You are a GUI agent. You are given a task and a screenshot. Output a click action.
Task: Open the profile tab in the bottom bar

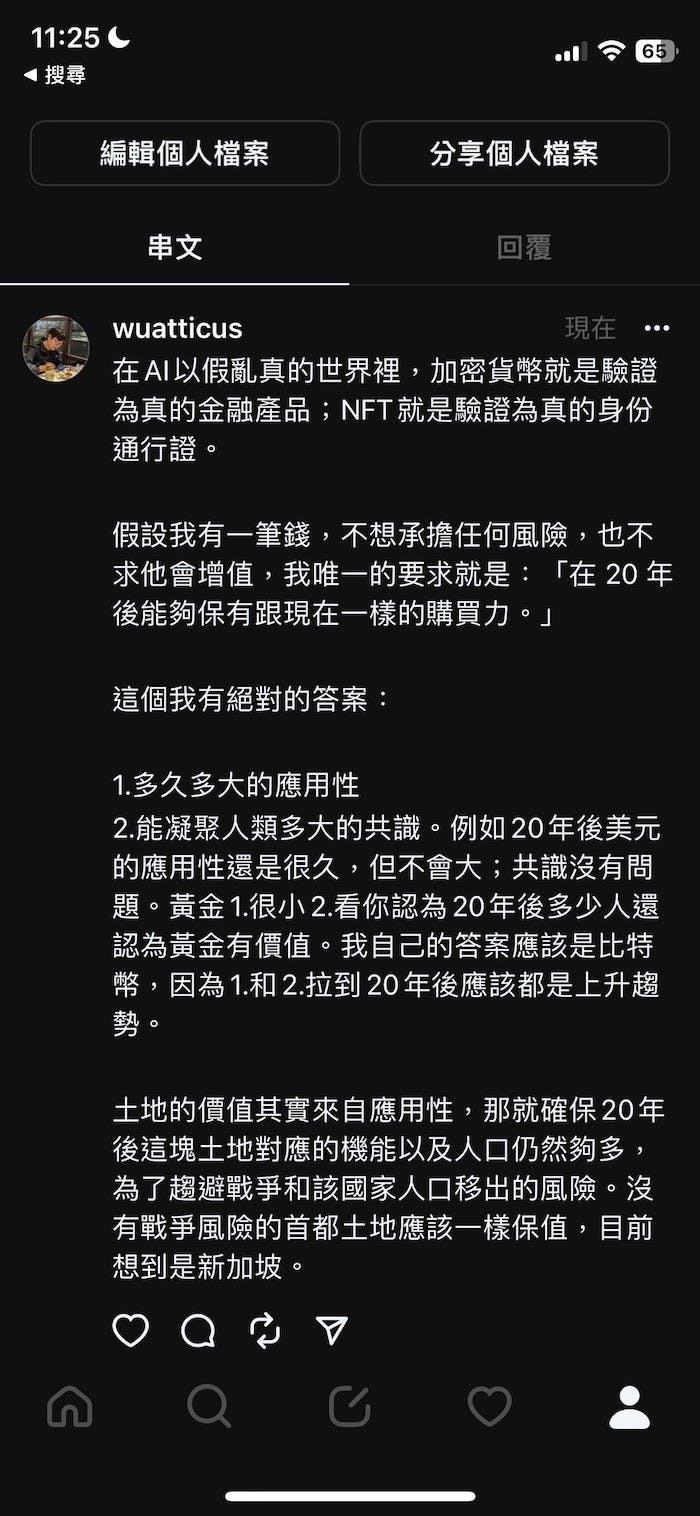(x=630, y=1407)
